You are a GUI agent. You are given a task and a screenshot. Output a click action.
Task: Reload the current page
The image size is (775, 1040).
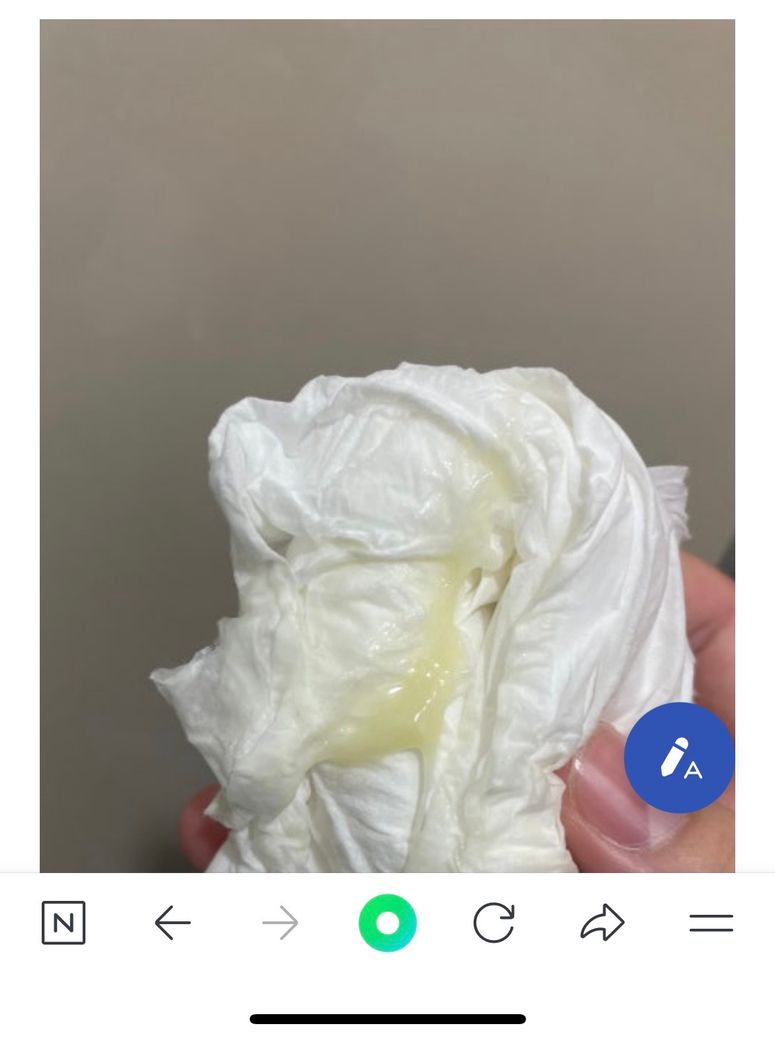[x=494, y=923]
